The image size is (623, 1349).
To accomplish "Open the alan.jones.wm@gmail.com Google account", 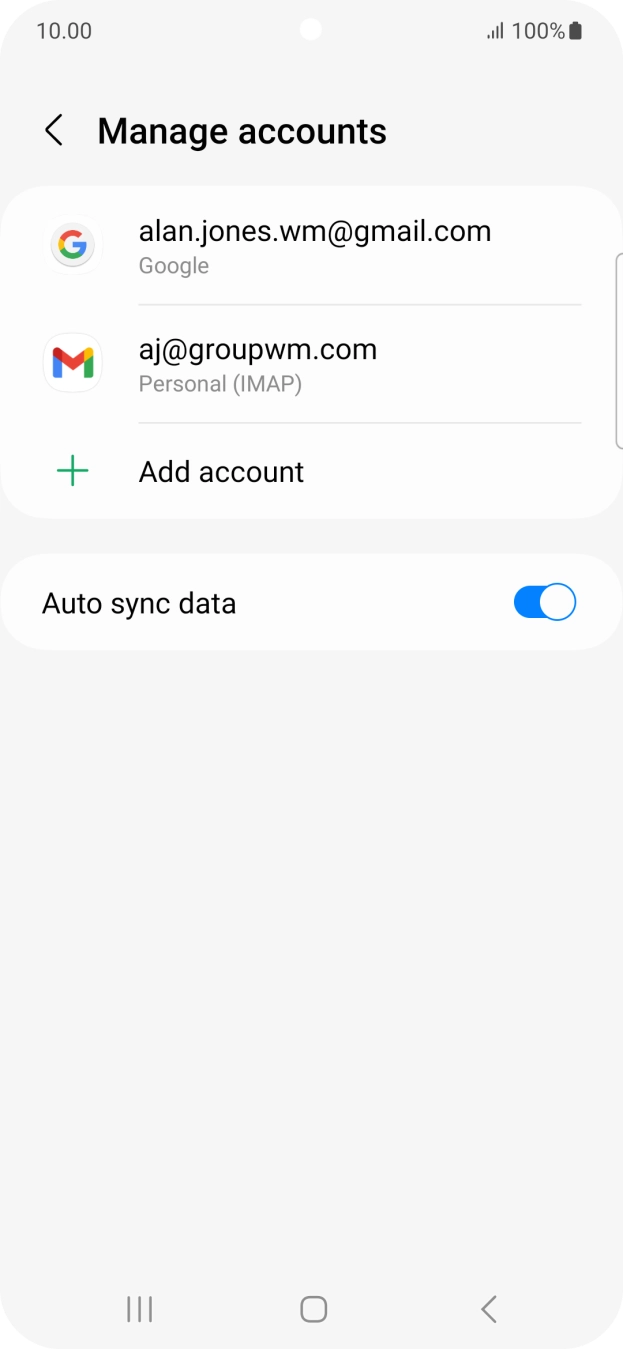I will coord(314,245).
